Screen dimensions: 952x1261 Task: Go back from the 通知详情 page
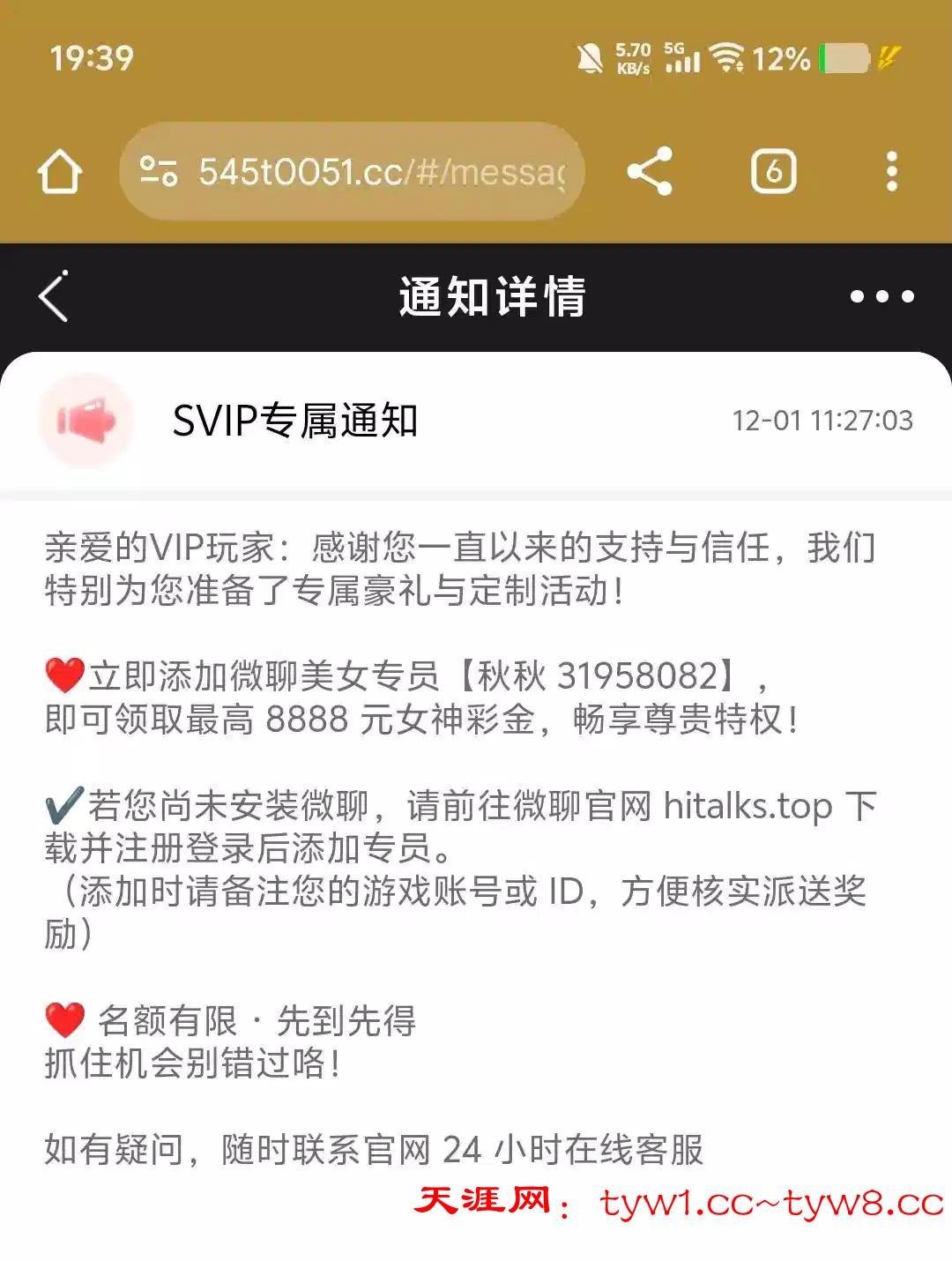[55, 296]
